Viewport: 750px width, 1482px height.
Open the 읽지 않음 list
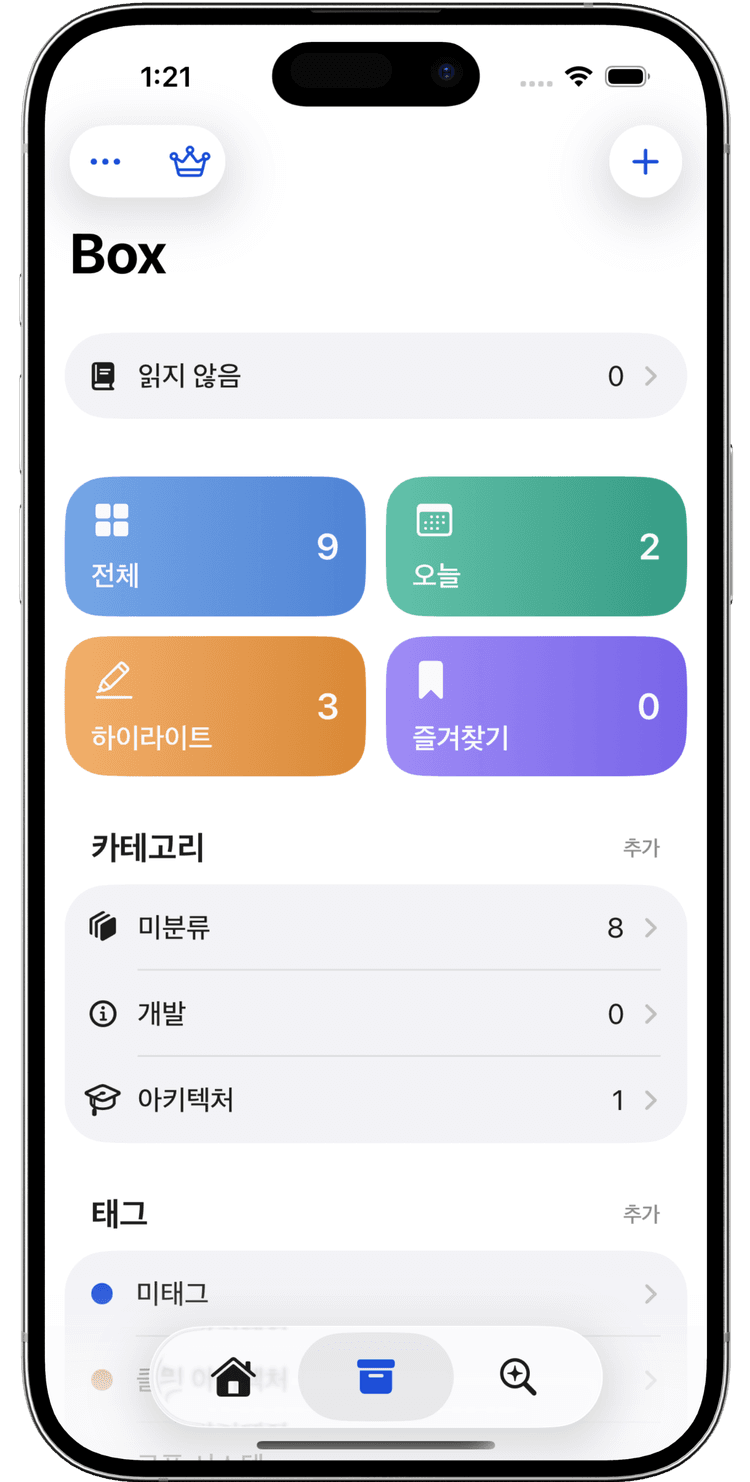click(375, 376)
